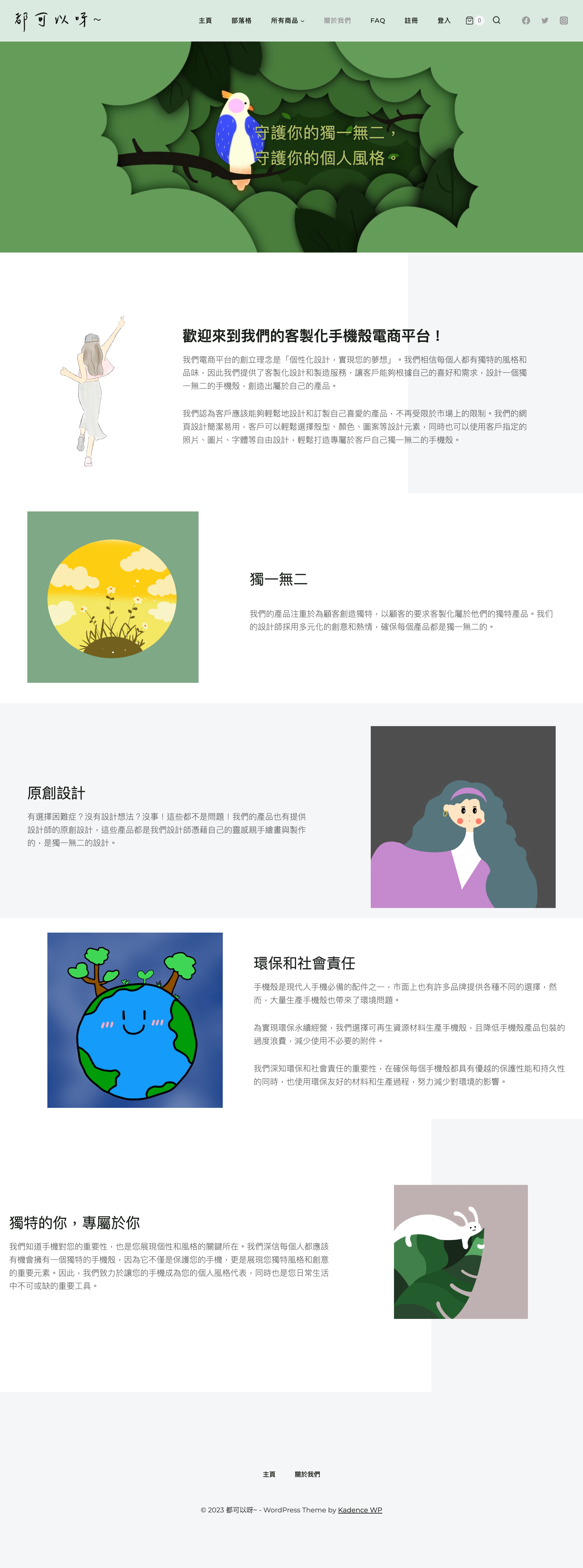Go to the 登入 login page
This screenshot has width=583, height=1568.
tap(444, 21)
